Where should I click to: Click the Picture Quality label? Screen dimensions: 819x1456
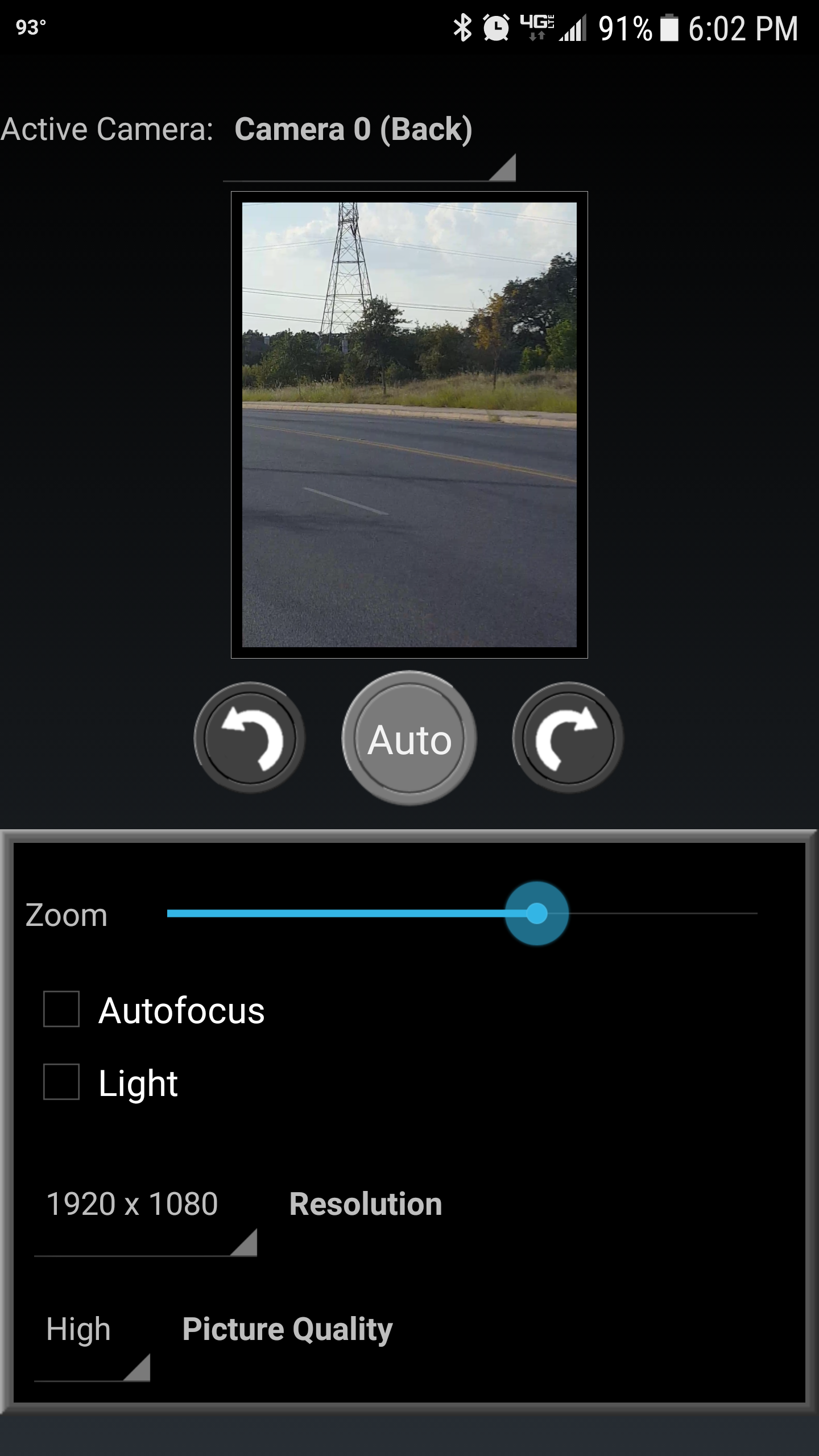287,1329
